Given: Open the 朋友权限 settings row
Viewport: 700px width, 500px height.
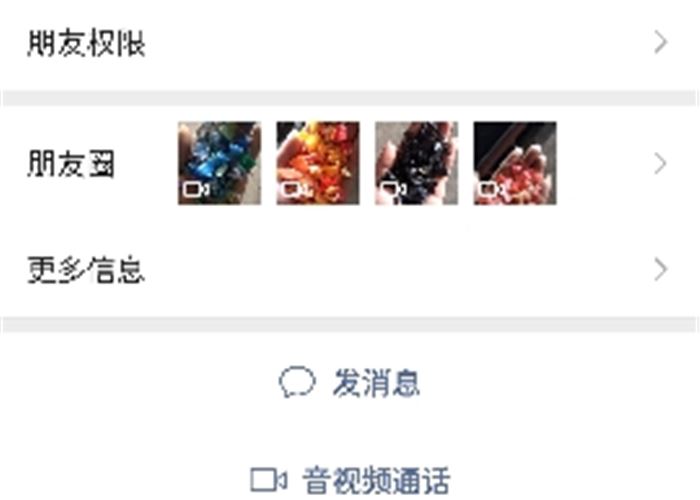Looking at the screenshot, I should pyautogui.click(x=350, y=44).
